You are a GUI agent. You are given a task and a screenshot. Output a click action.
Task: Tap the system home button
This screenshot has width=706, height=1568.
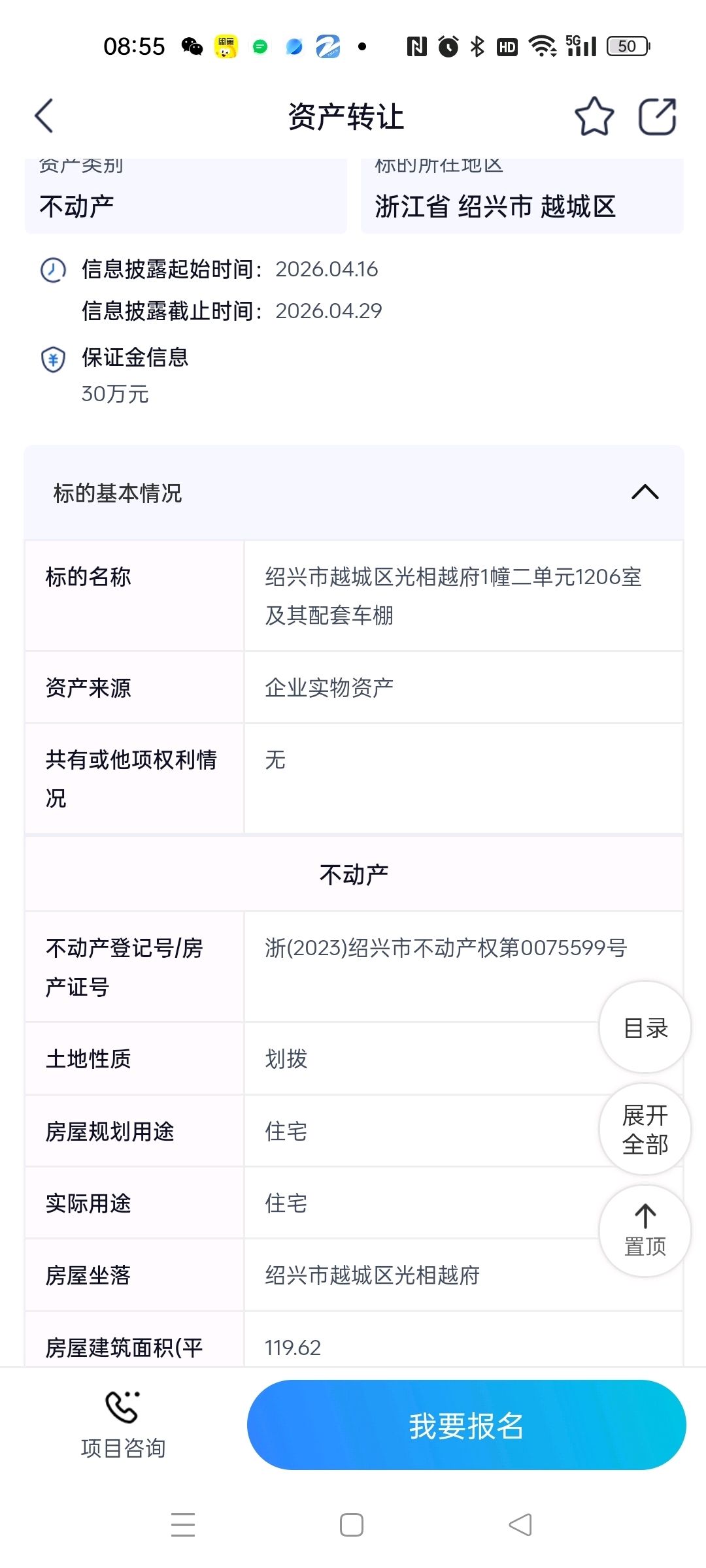352,1526
